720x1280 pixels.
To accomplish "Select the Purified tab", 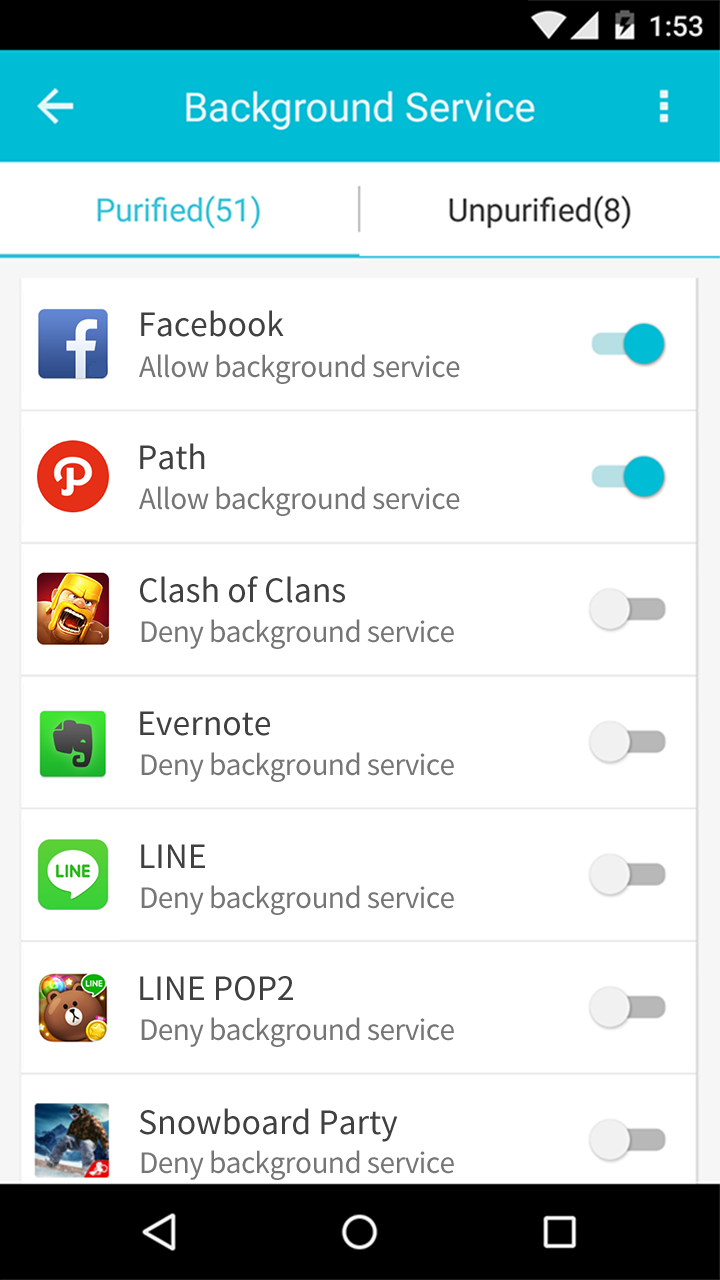I will point(177,210).
